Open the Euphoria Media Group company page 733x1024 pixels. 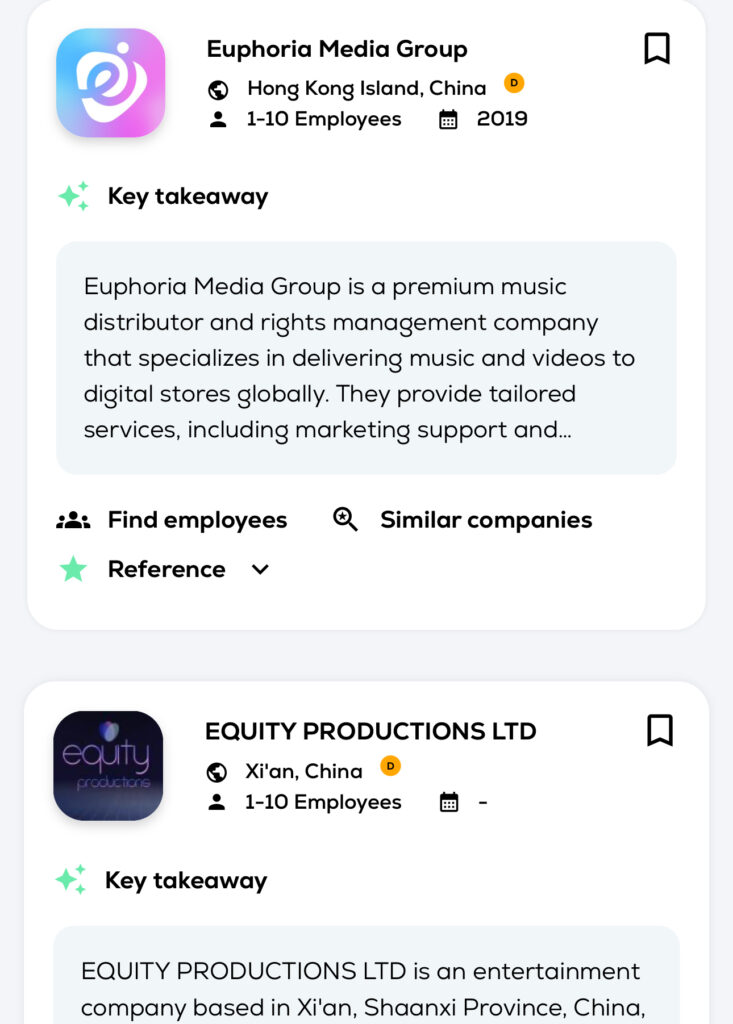pyautogui.click(x=337, y=49)
